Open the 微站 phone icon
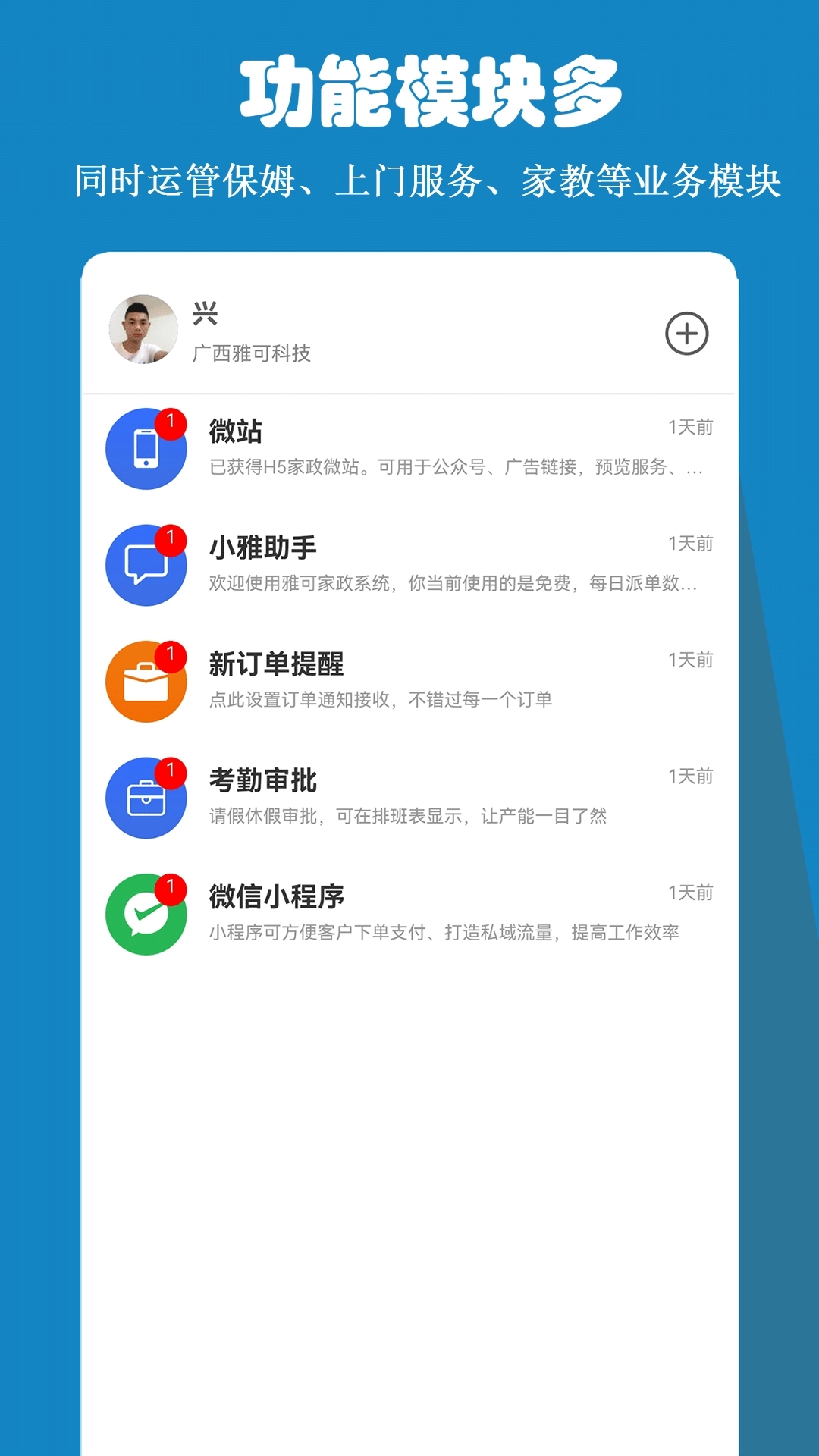Image resolution: width=819 pixels, height=1456 pixels. 146,448
